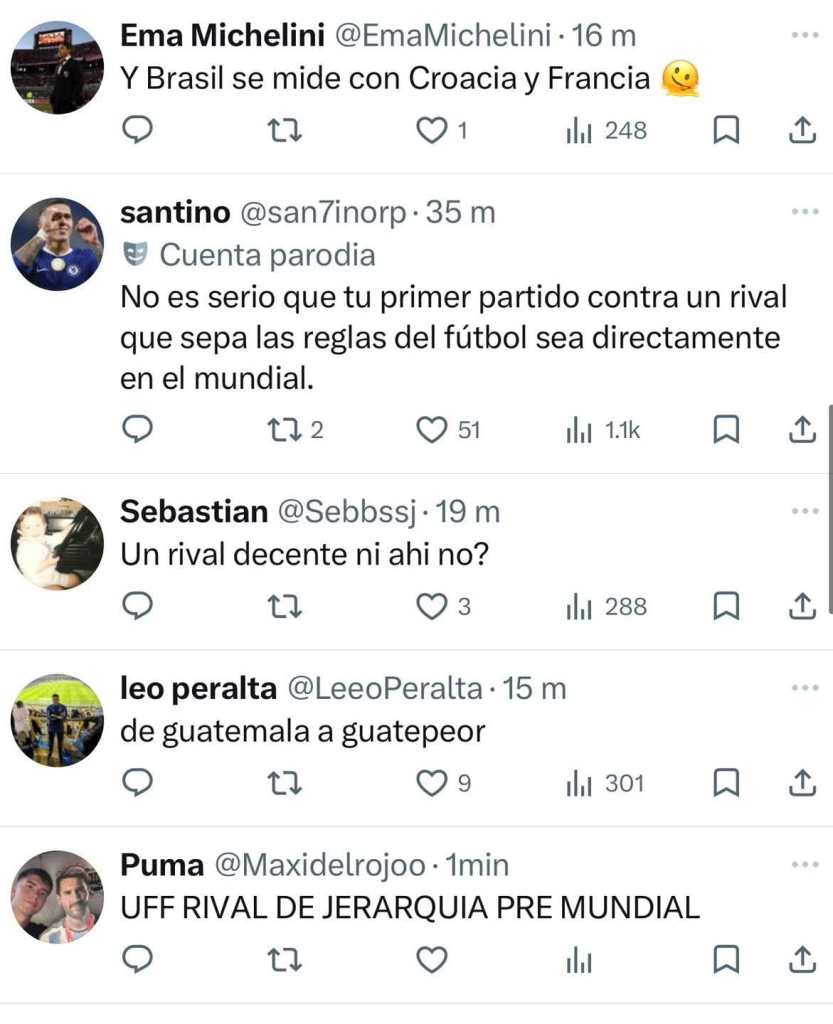Repost santino's tweet
The image size is (833, 1024).
point(286,430)
